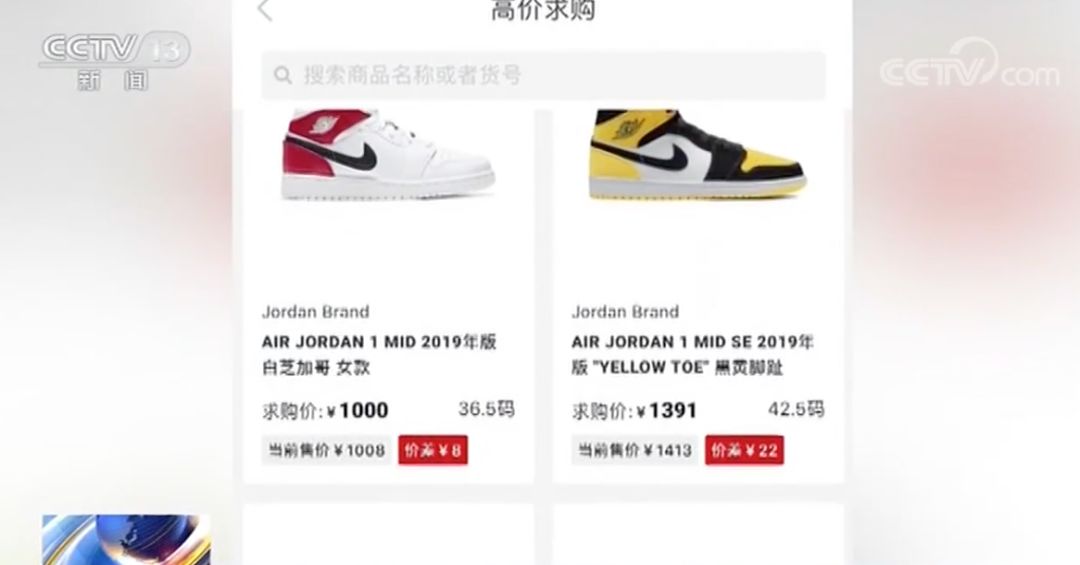This screenshot has height=565, width=1080.
Task: Go back using the top-left arrow
Action: point(265,11)
